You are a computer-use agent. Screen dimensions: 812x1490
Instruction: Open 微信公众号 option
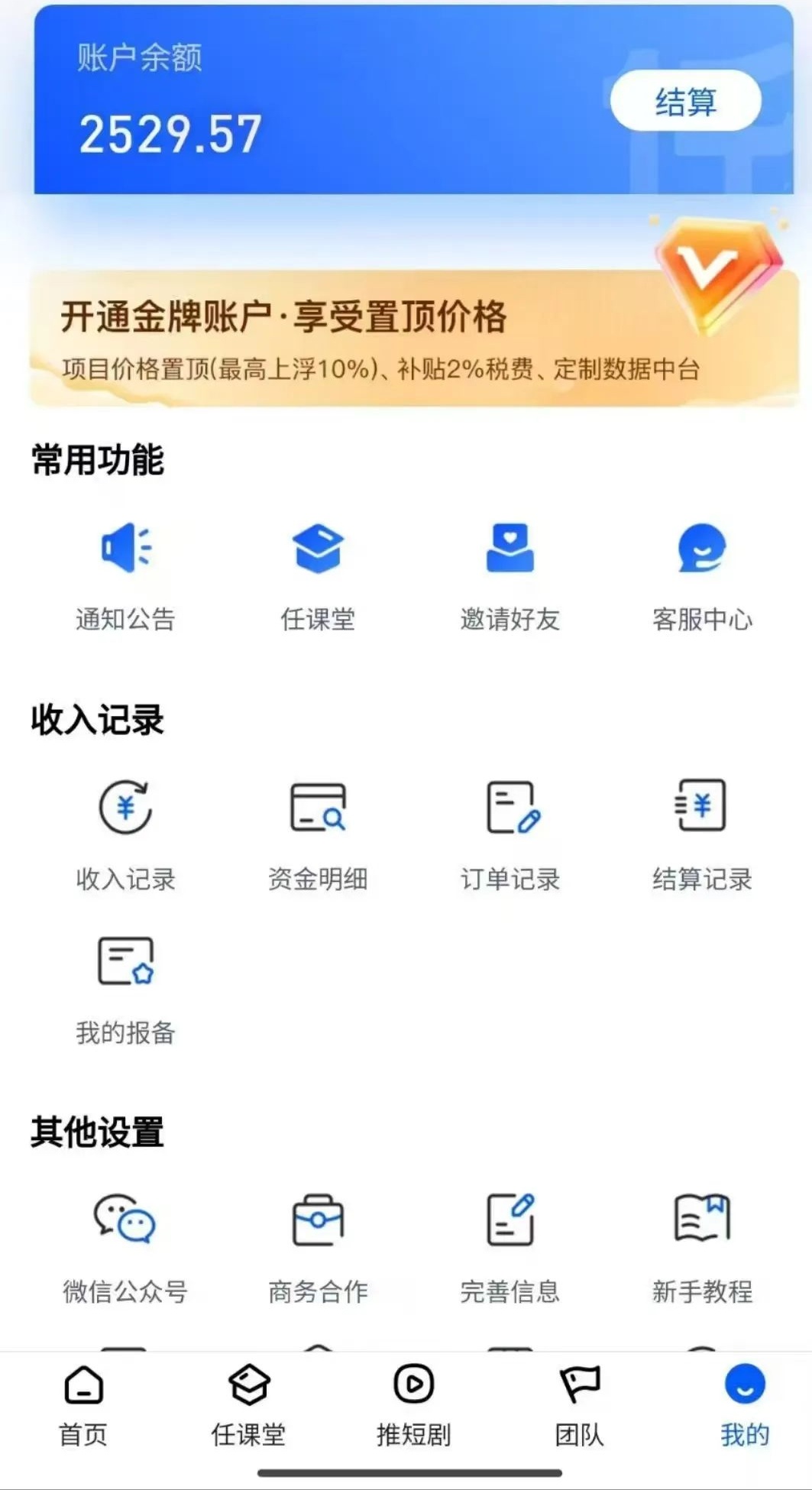125,1247
